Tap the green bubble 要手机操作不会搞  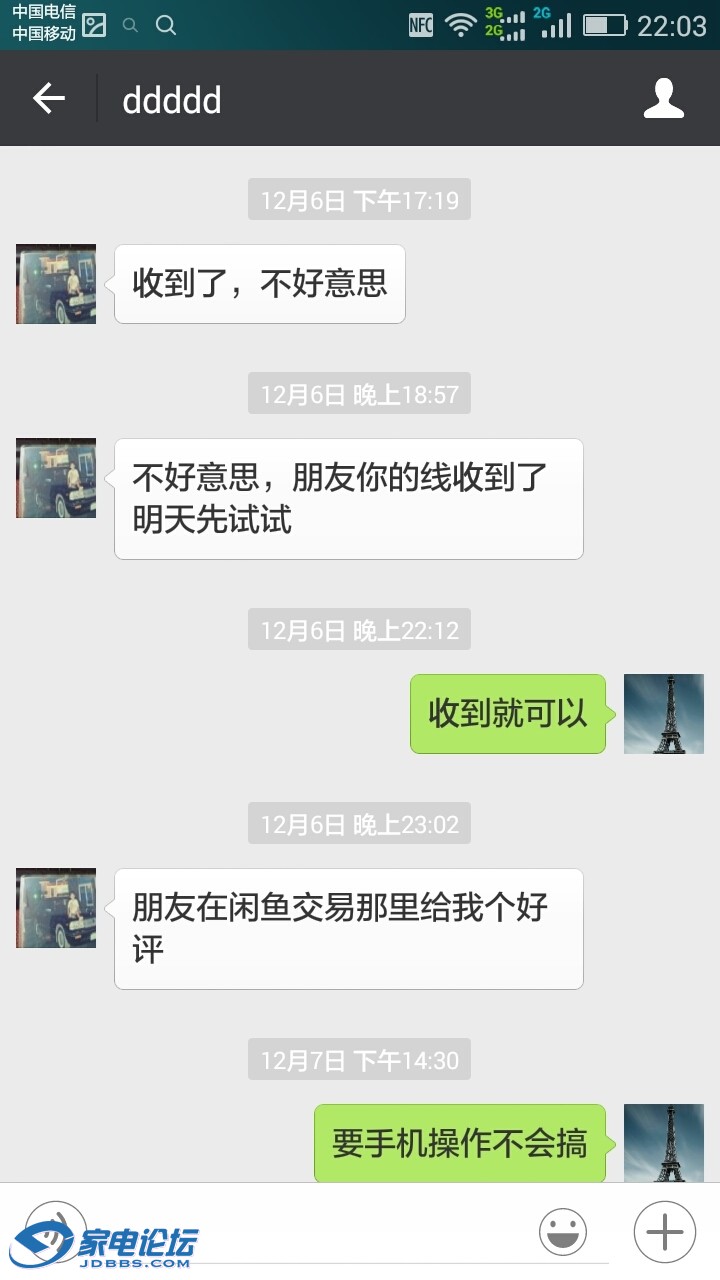click(460, 1145)
